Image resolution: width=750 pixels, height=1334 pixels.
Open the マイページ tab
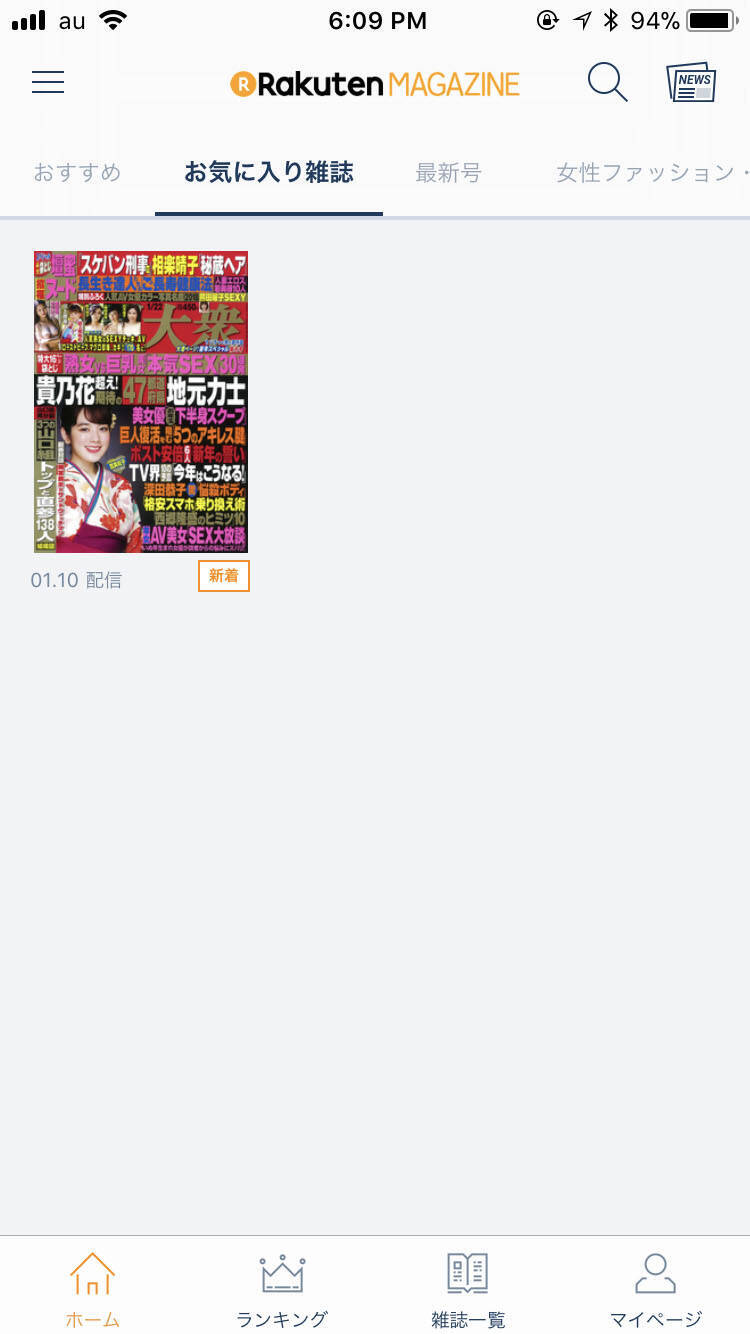[656, 1289]
